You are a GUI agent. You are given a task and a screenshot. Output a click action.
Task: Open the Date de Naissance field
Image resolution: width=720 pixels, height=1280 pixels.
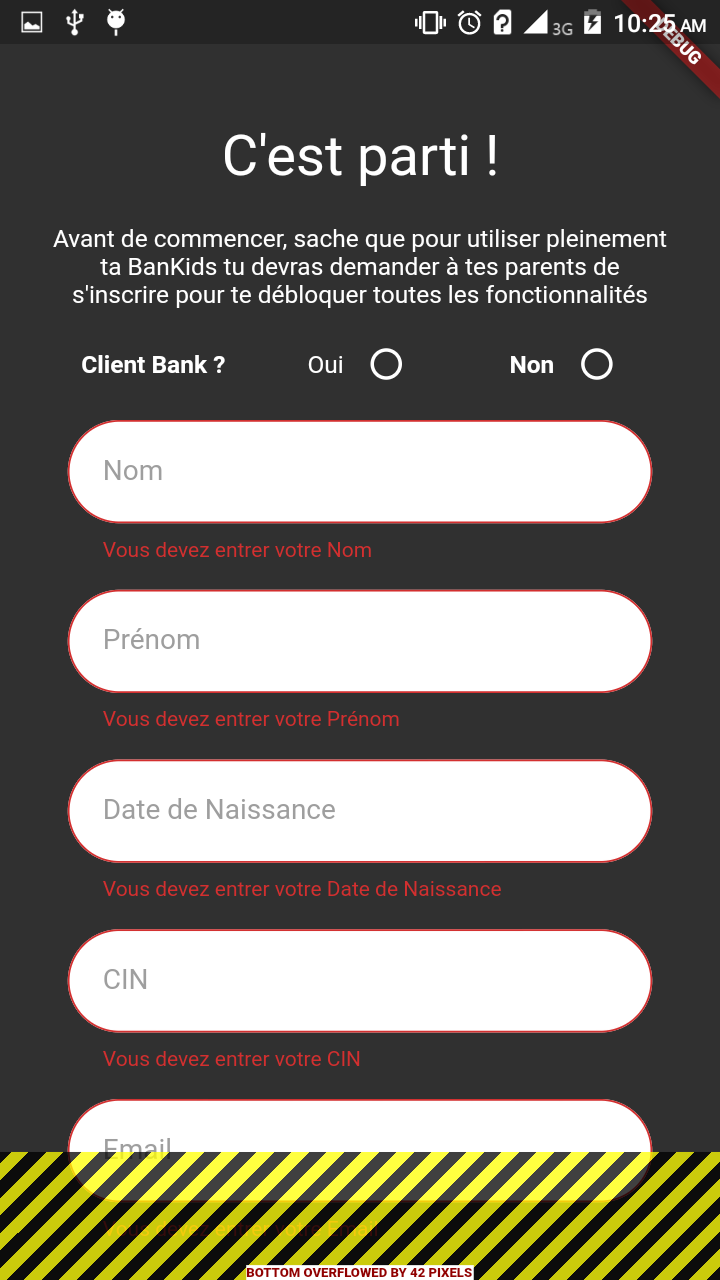[360, 811]
